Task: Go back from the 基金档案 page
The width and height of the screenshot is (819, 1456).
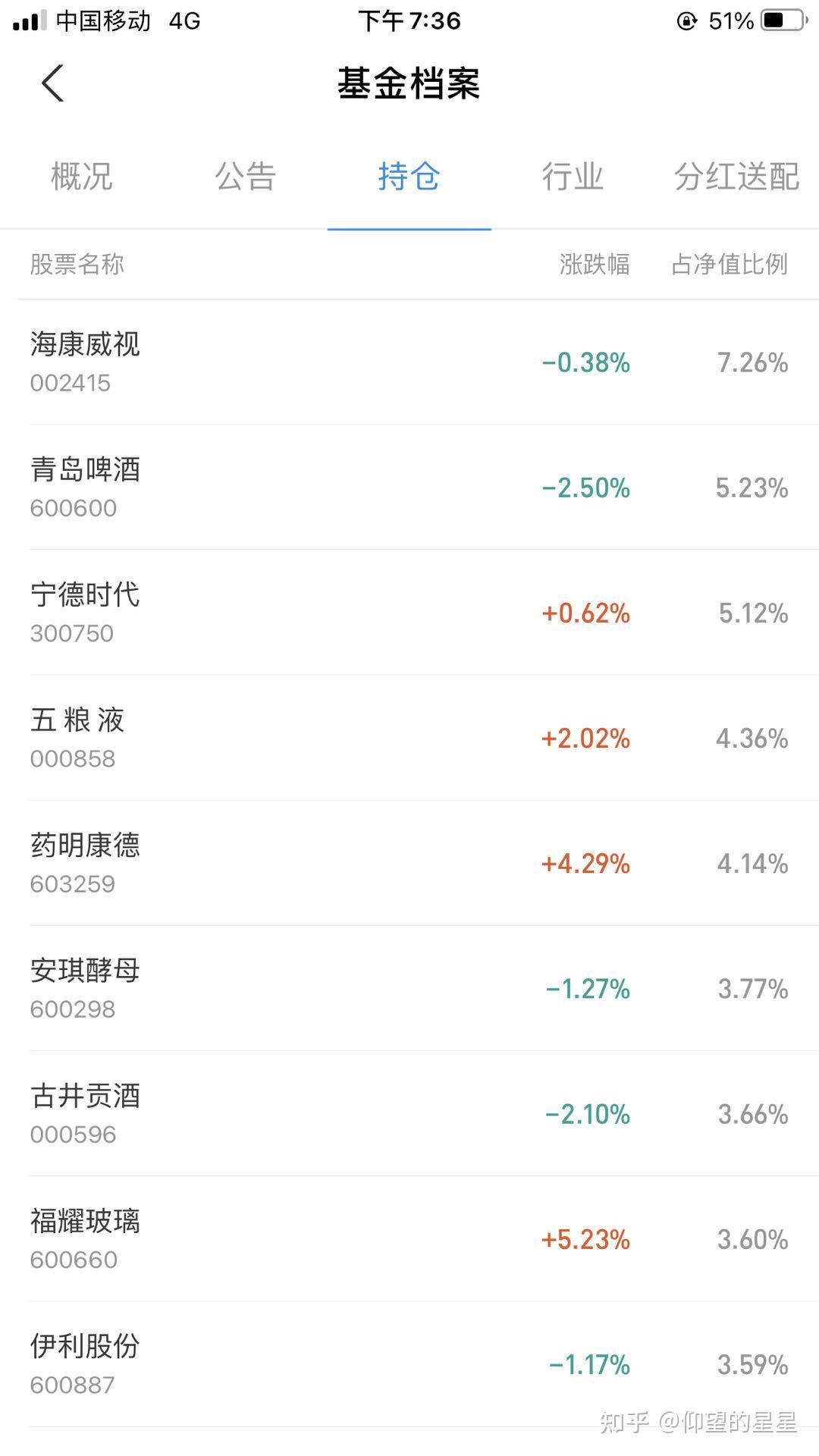Action: click(52, 83)
